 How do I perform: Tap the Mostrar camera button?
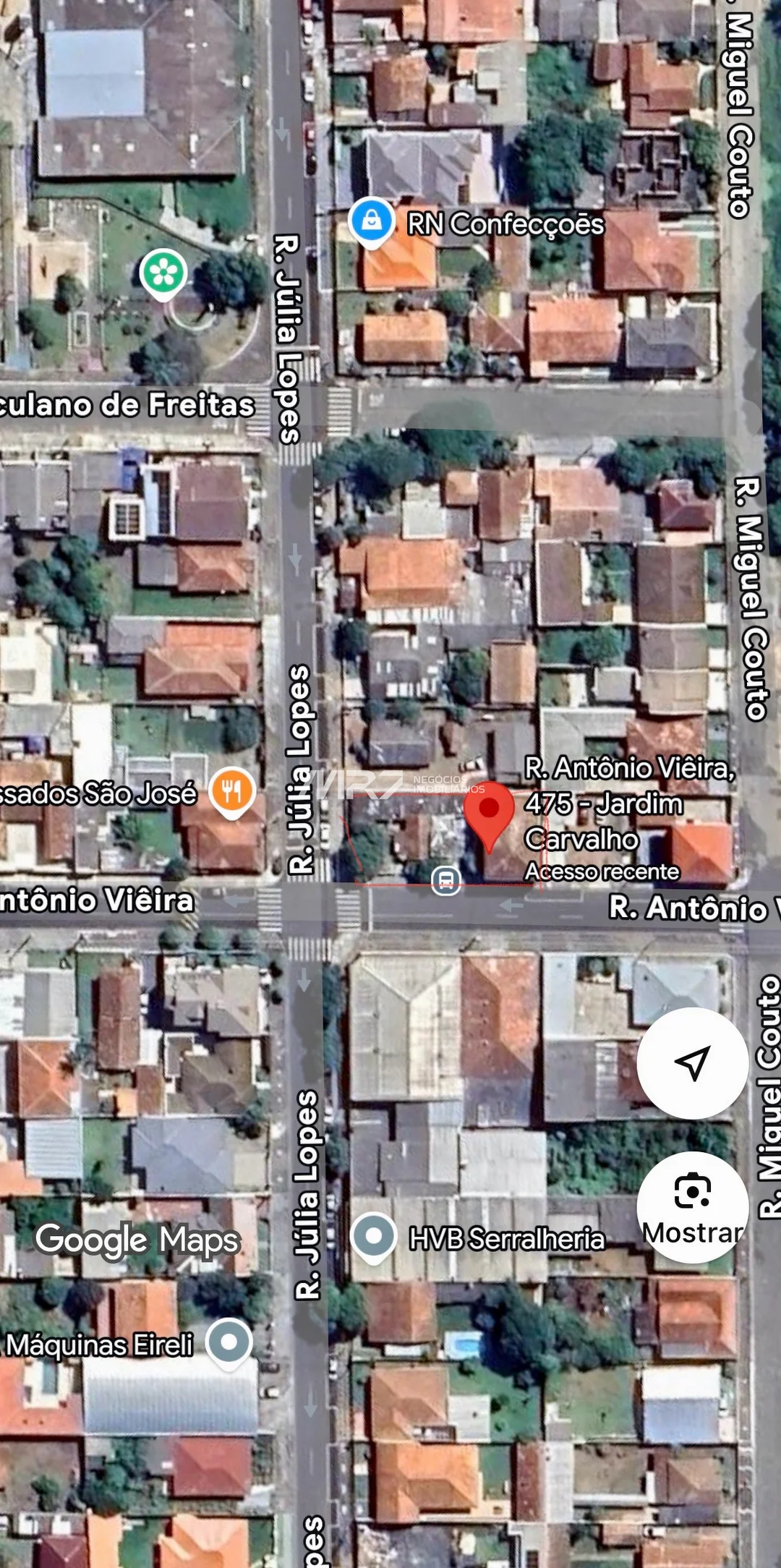point(692,1207)
